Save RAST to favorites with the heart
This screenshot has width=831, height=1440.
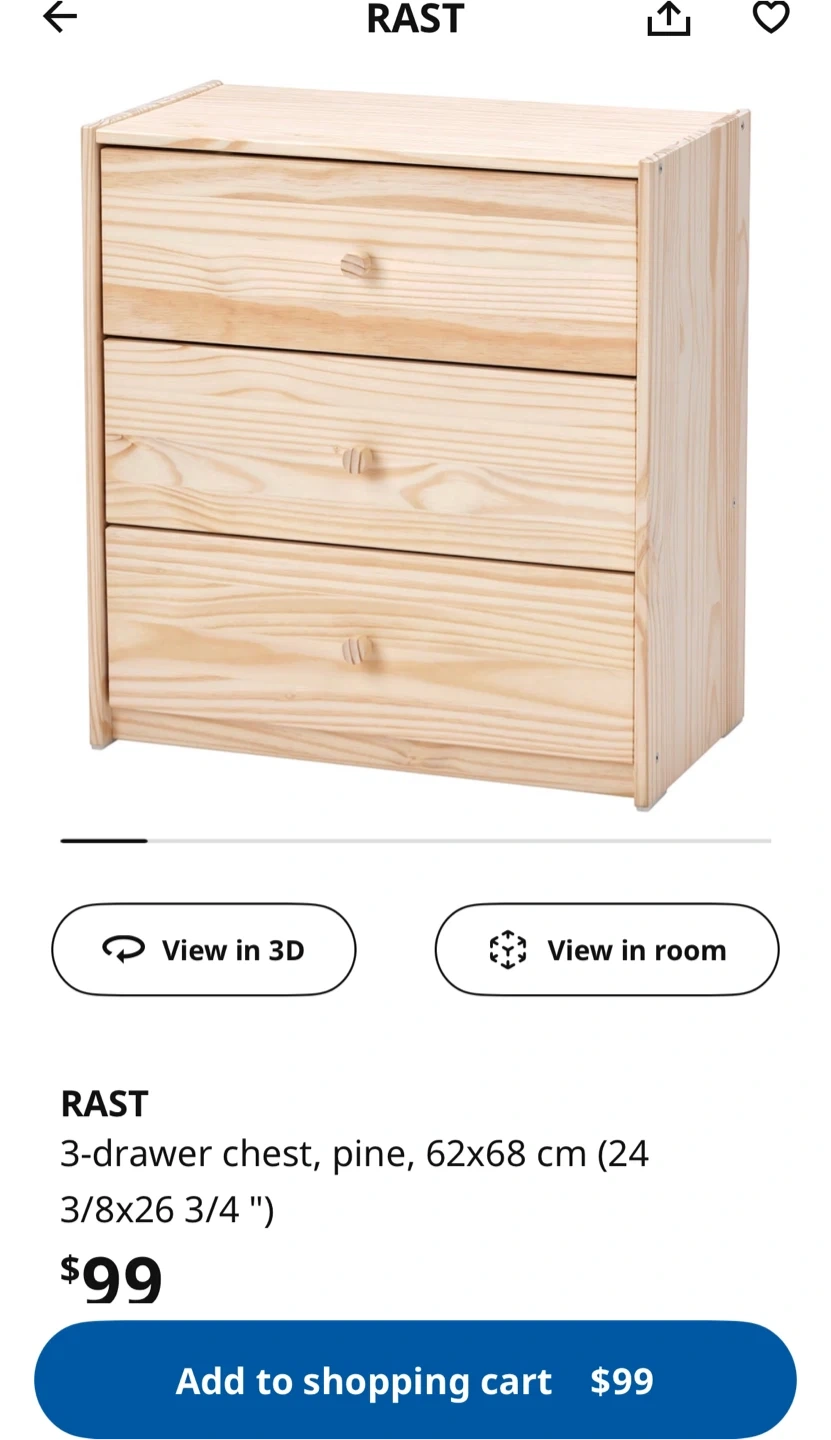(x=770, y=16)
